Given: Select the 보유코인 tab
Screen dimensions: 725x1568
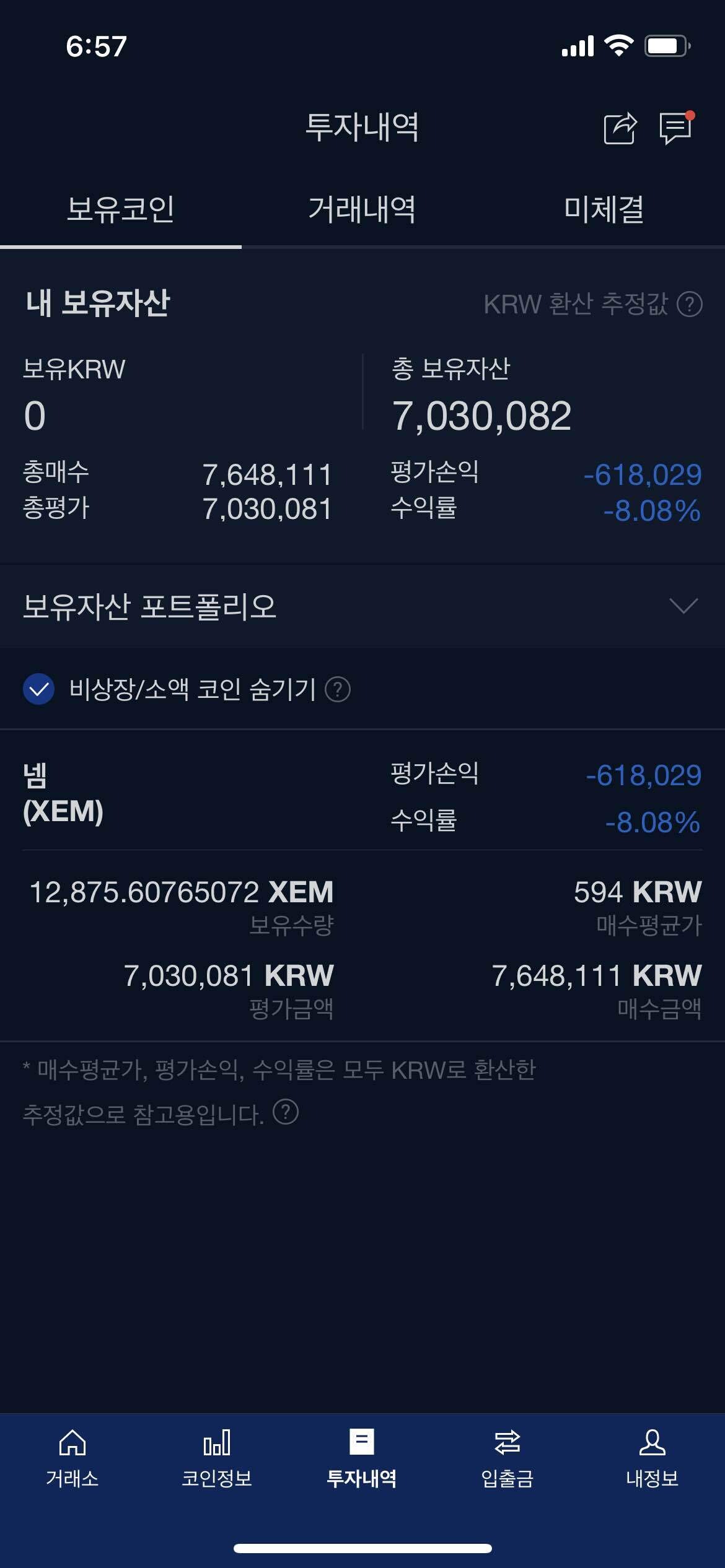Looking at the screenshot, I should 120,209.
